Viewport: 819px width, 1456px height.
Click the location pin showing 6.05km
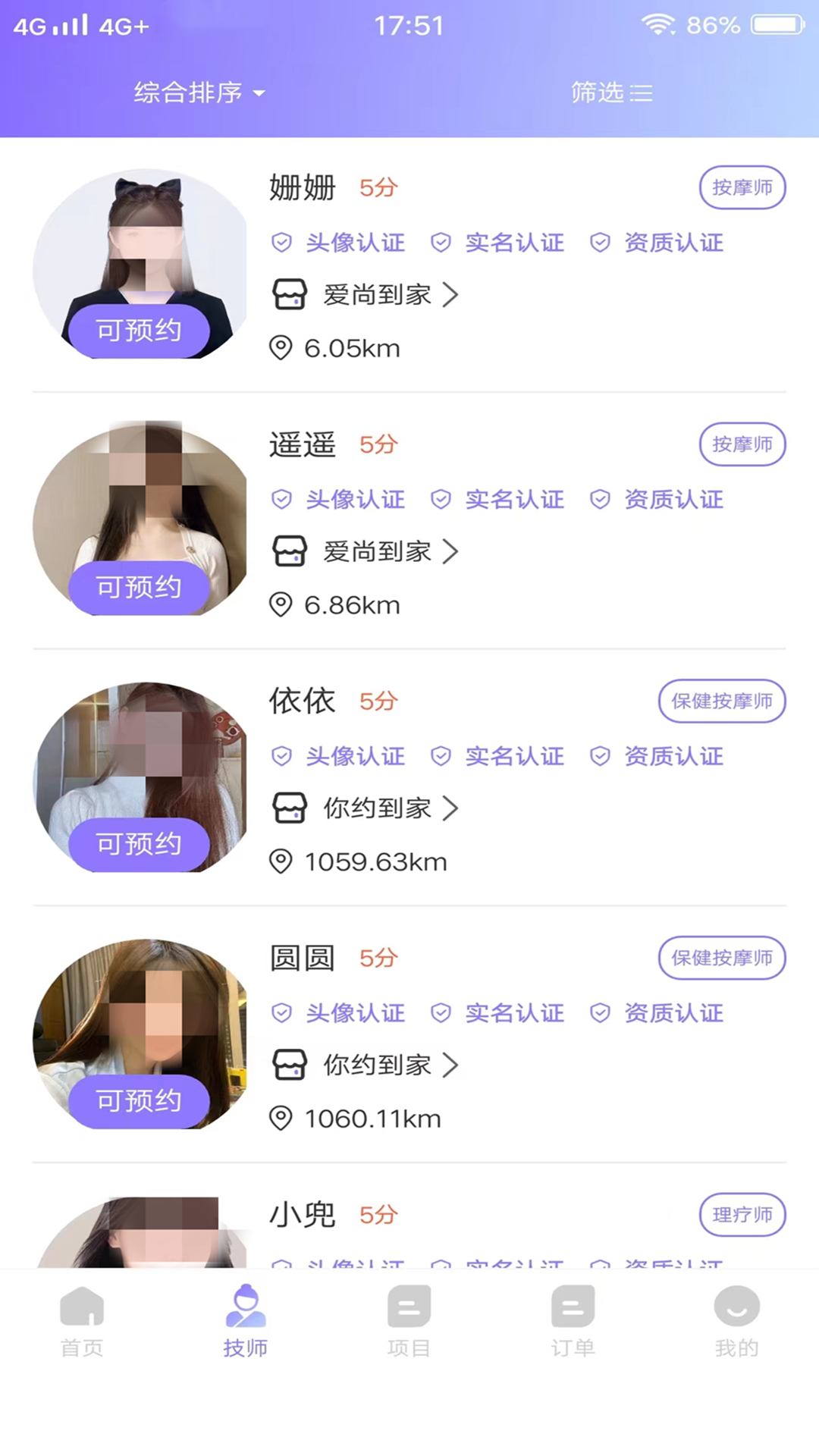(283, 348)
